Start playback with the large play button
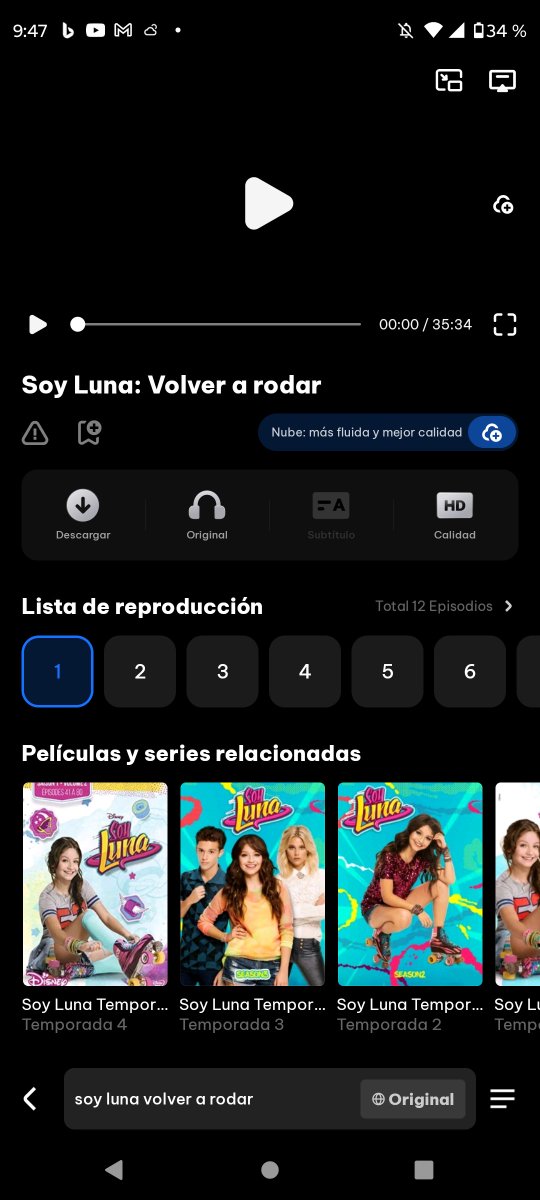Screen dimensions: 540x1200 click(268, 203)
